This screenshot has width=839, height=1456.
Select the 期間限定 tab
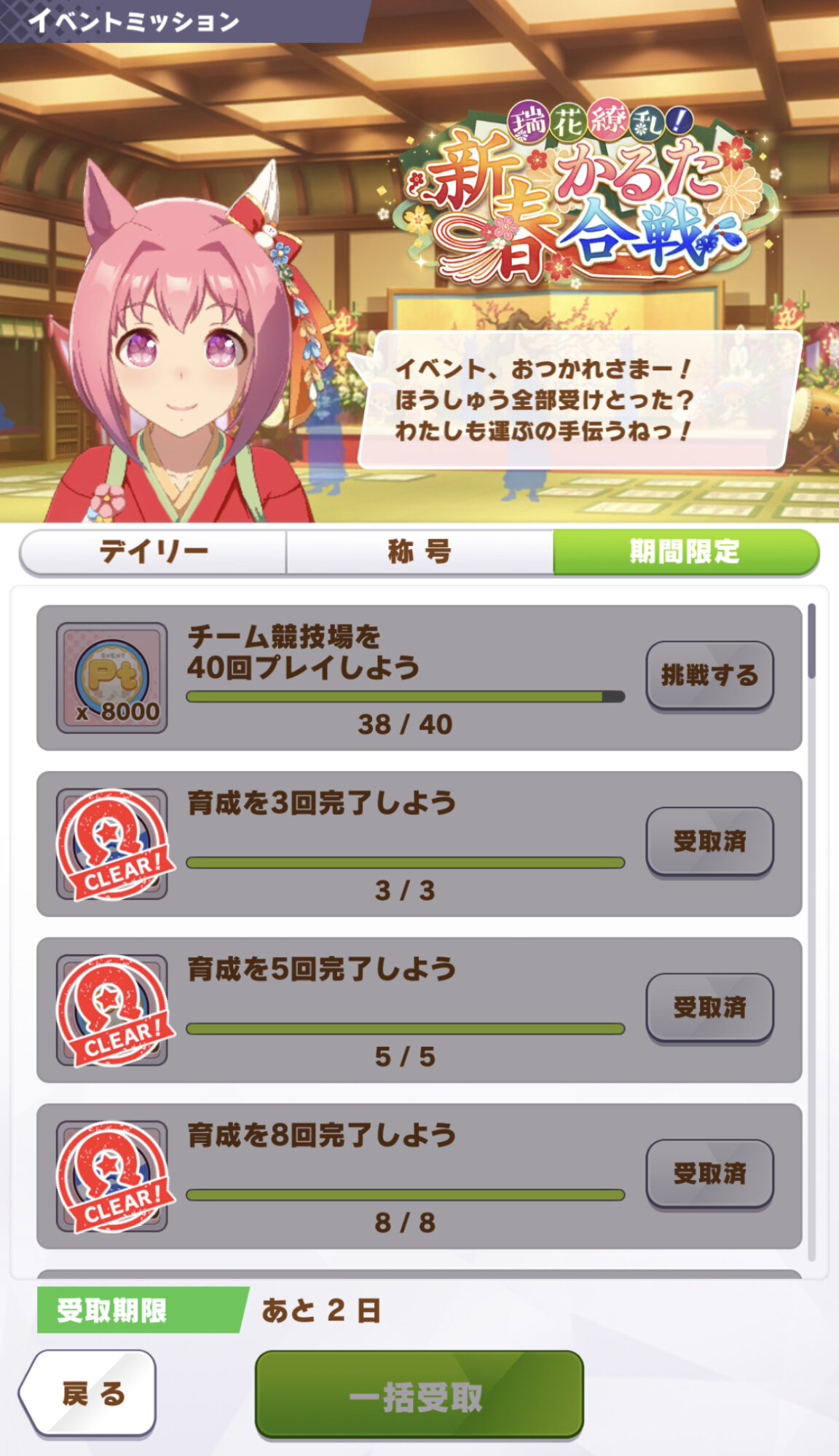685,552
